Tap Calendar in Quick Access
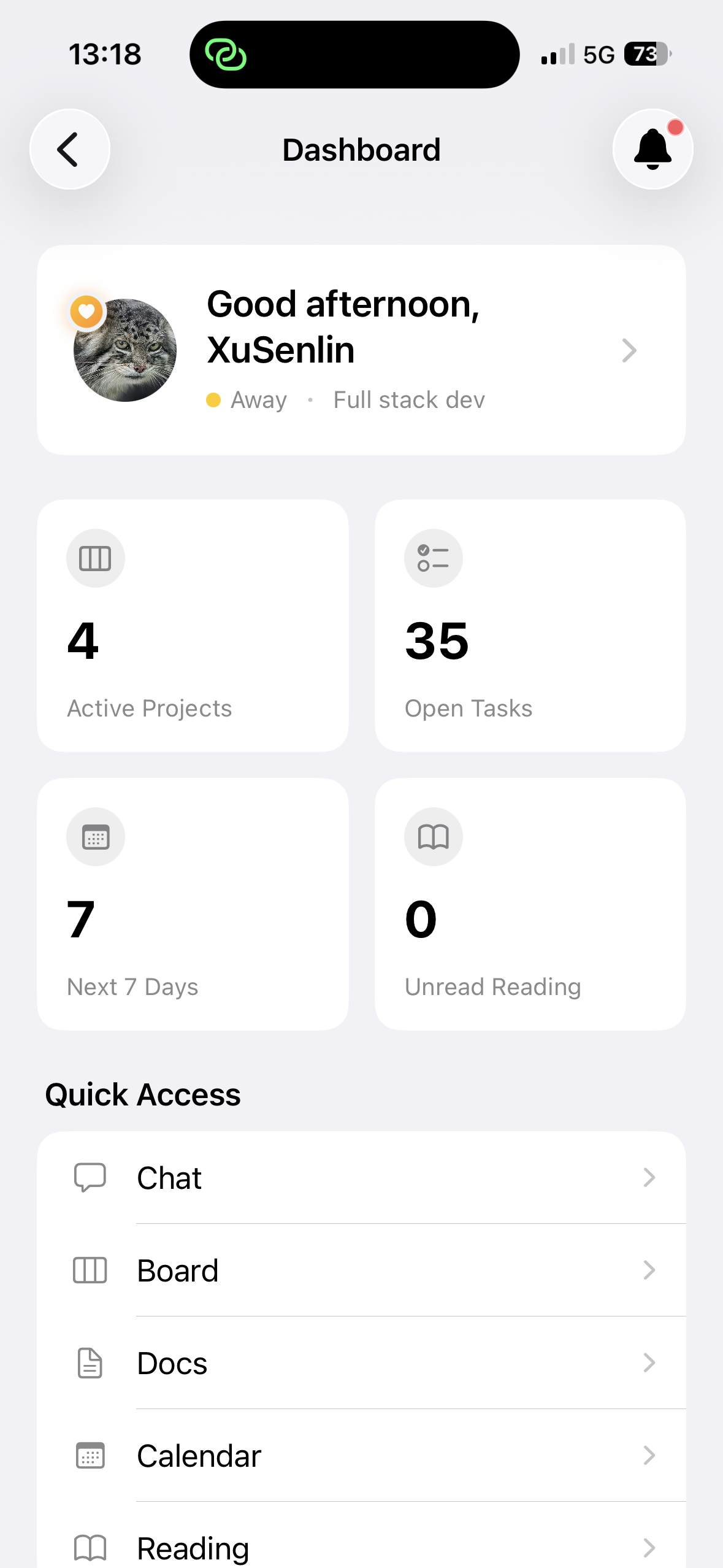Image resolution: width=723 pixels, height=1568 pixels. pyautogui.click(x=361, y=1455)
